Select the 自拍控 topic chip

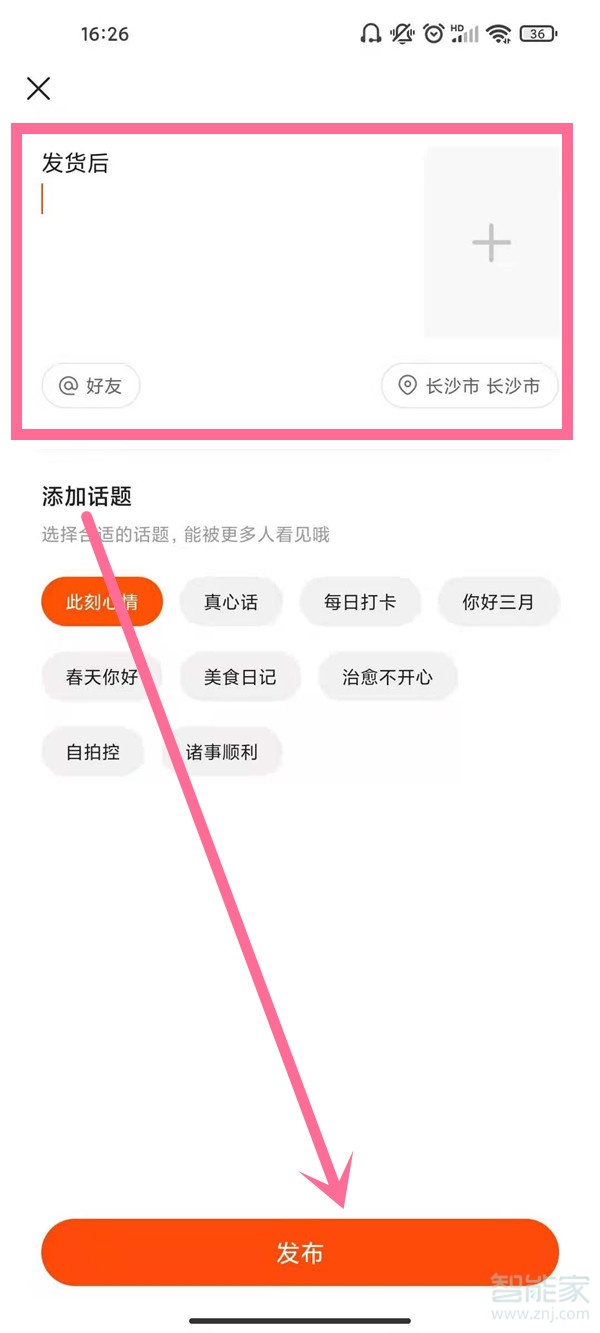(93, 752)
